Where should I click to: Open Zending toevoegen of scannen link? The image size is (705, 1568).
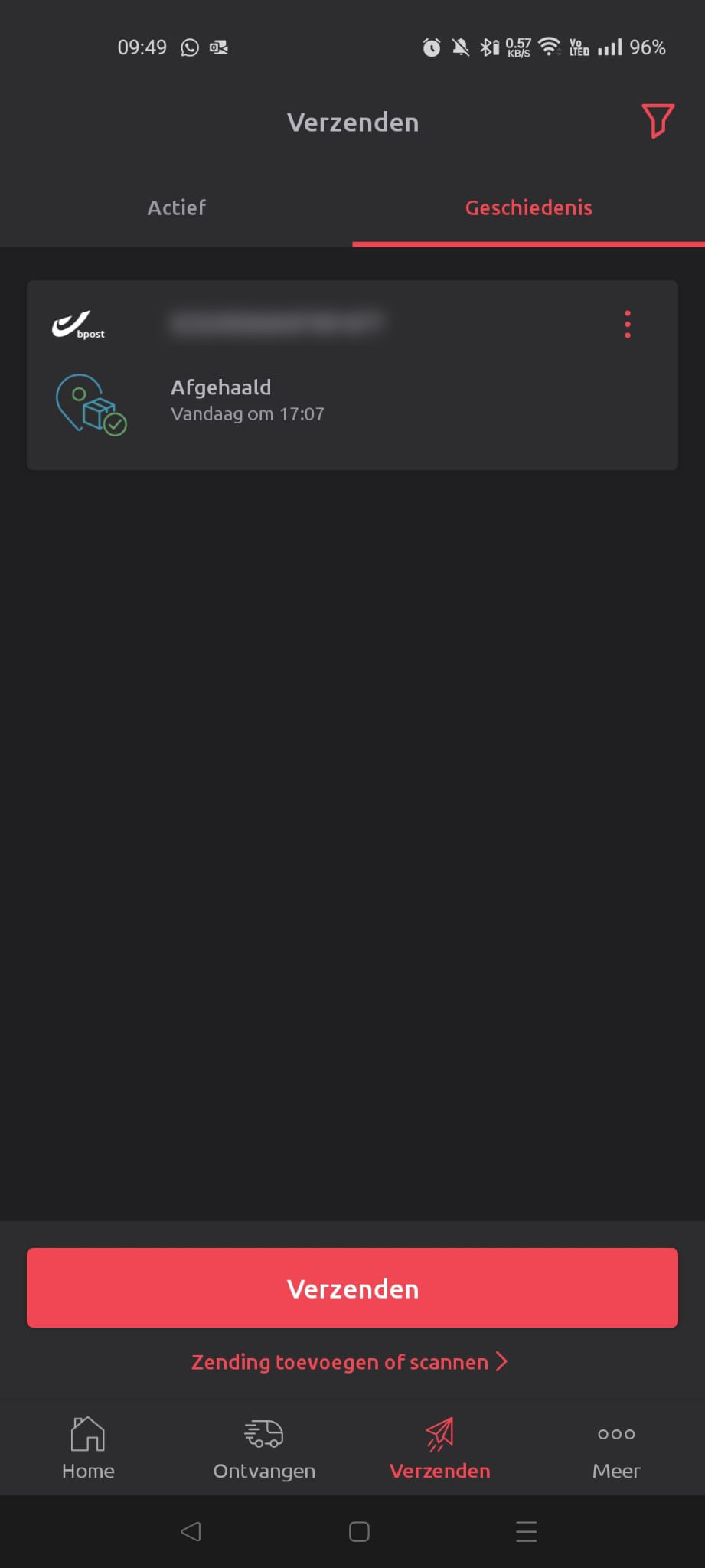click(x=349, y=1362)
